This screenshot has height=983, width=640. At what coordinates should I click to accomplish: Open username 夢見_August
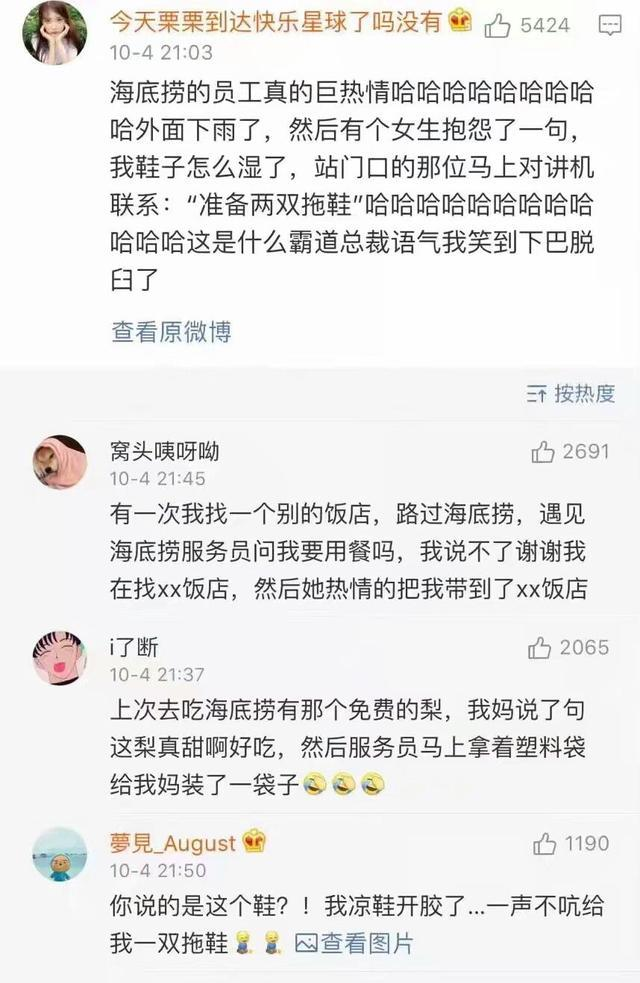point(173,842)
